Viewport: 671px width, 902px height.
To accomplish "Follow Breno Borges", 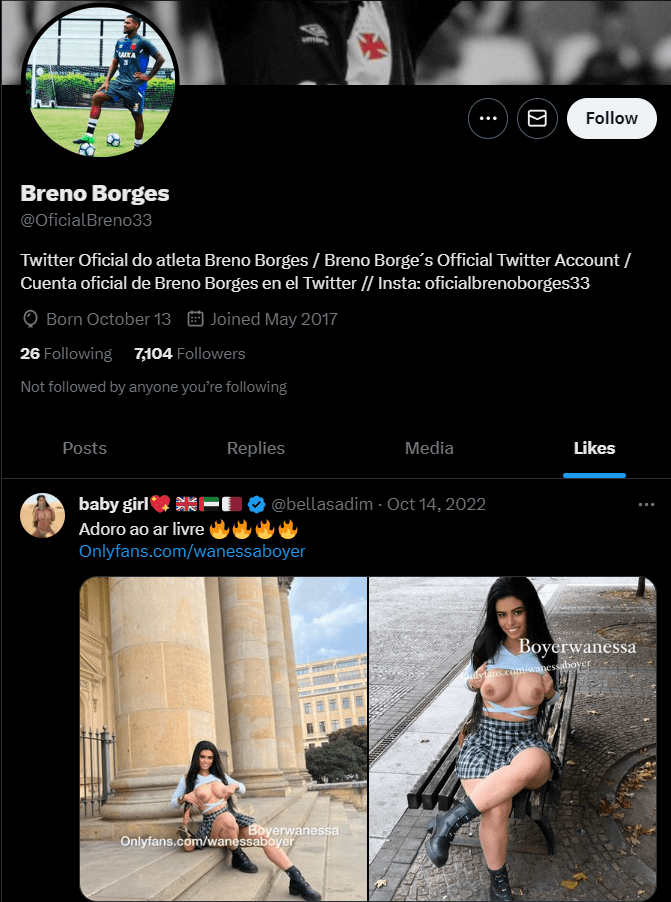I will (x=611, y=119).
